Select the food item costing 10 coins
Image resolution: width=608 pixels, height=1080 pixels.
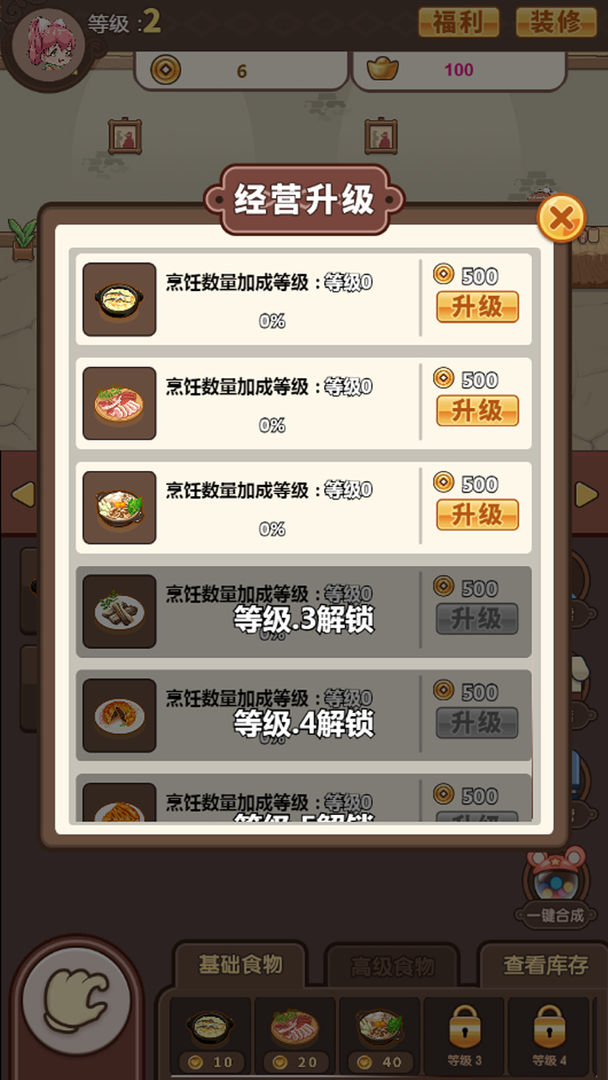(210, 1035)
